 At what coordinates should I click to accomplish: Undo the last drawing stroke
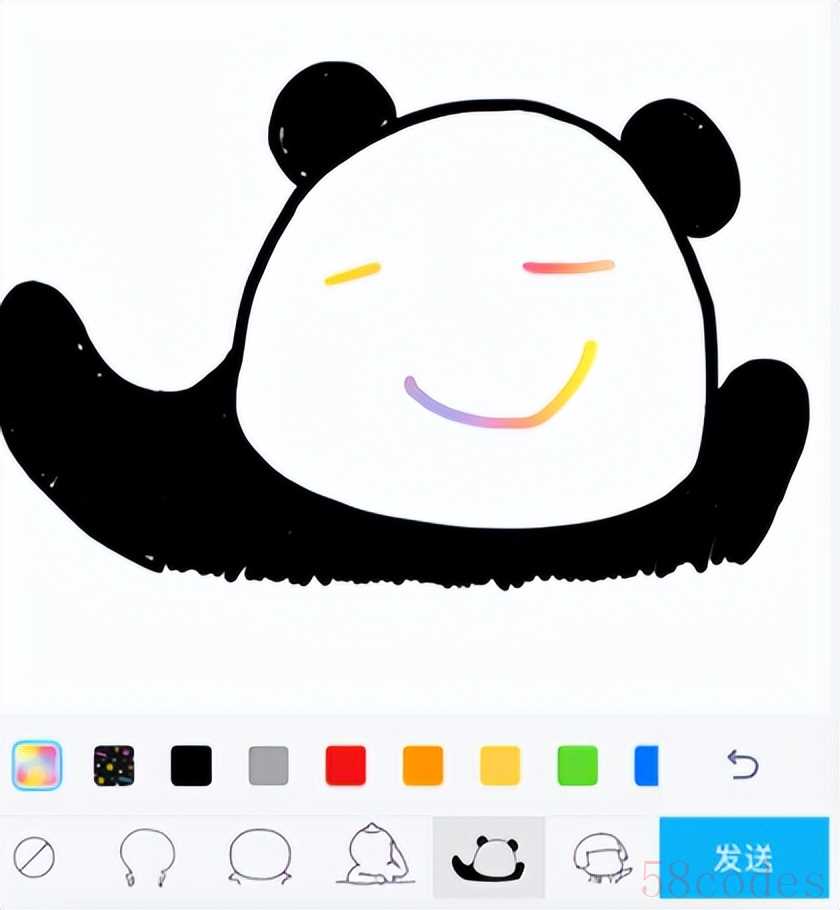(x=743, y=766)
